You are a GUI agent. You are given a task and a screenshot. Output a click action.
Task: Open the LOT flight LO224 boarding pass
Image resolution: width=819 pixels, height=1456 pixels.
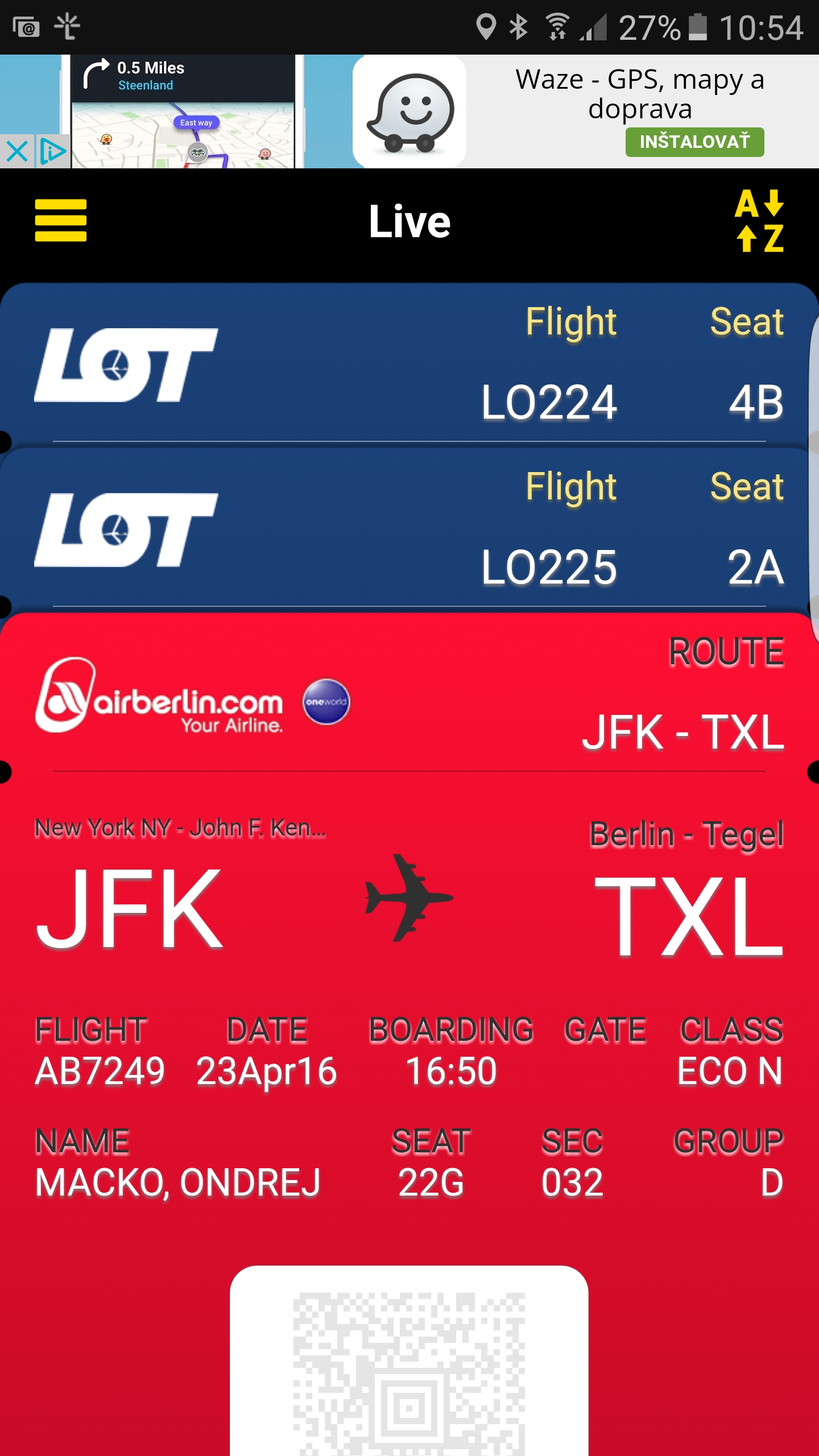[x=409, y=364]
